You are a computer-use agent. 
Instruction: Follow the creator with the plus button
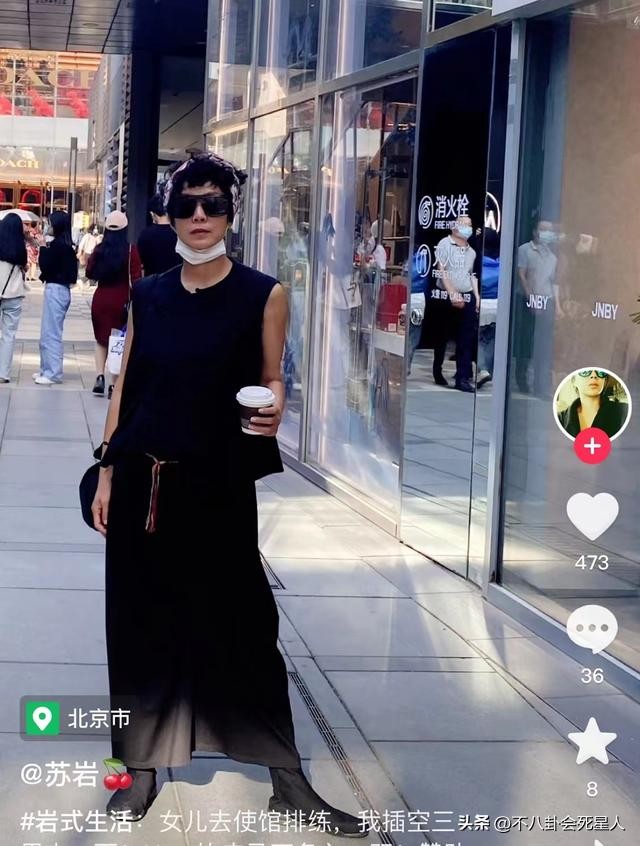(592, 446)
